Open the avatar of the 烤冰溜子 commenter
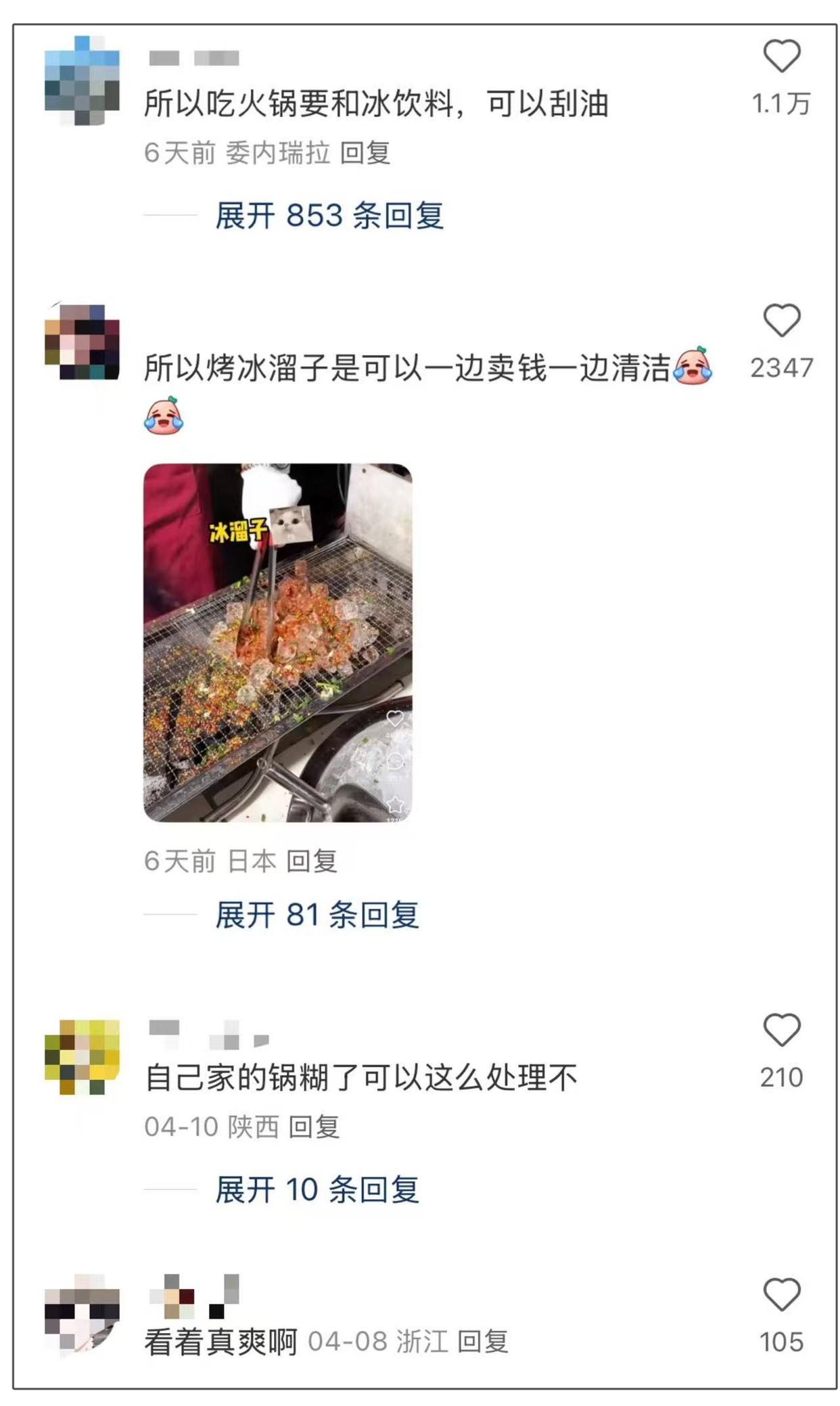 tap(82, 342)
